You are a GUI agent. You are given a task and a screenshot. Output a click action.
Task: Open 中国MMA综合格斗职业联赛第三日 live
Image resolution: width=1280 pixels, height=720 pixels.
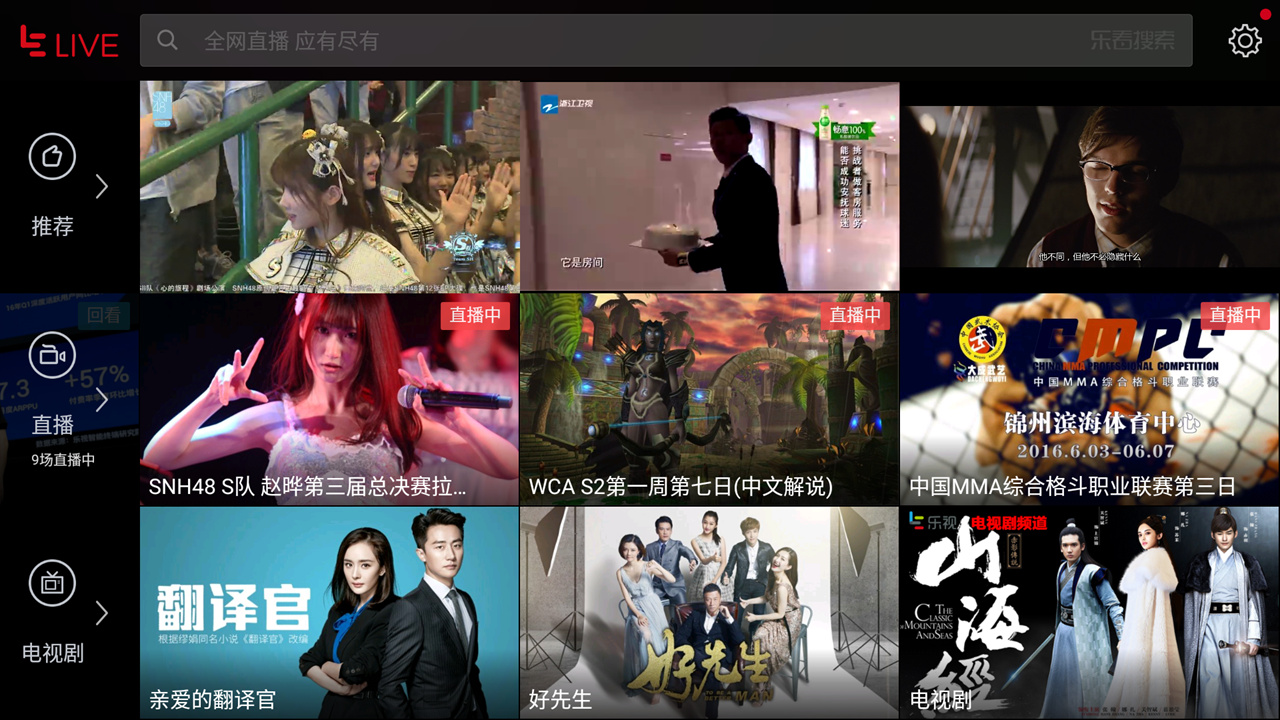coord(1089,399)
